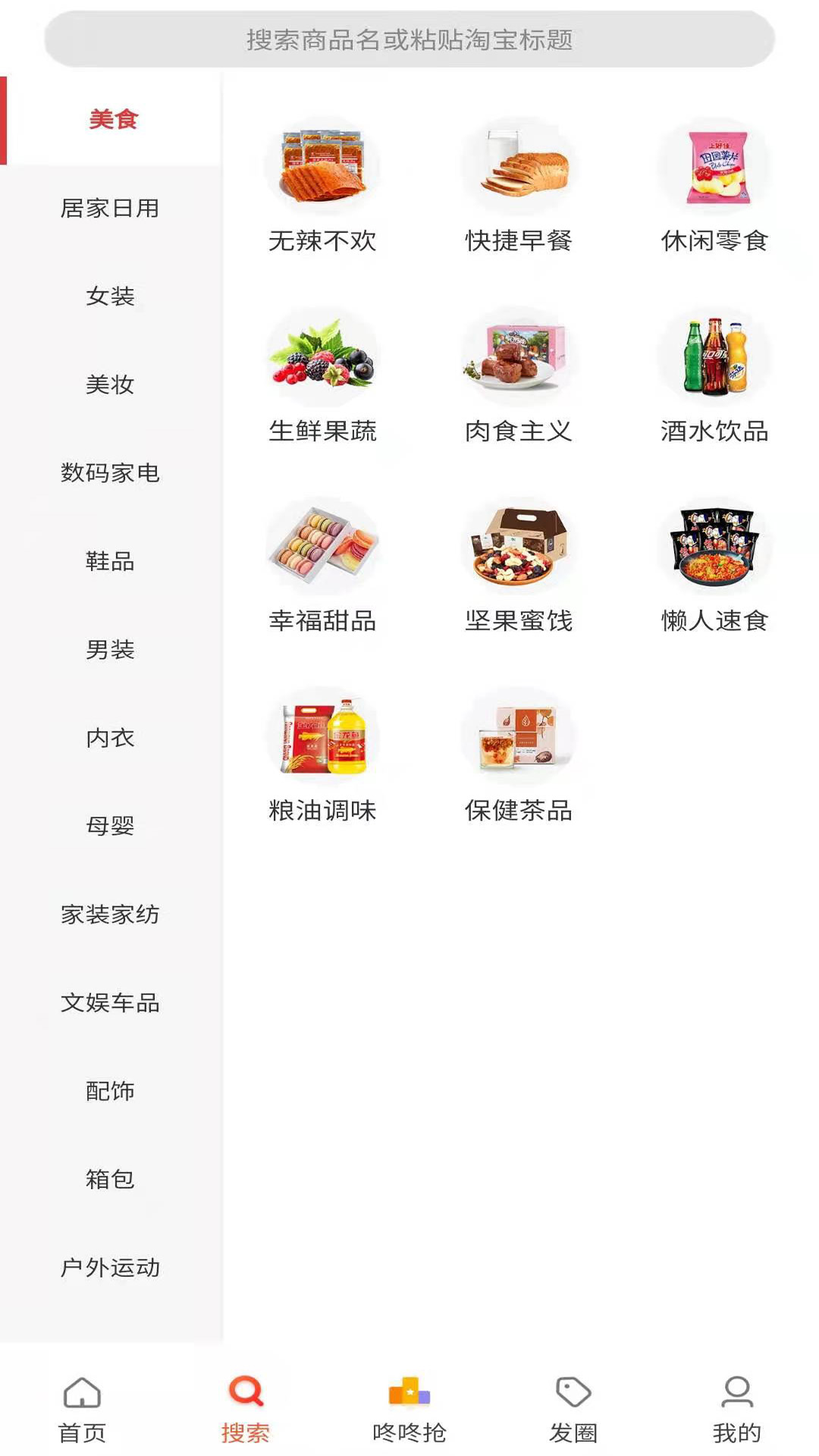Select the 户外运动 outdoor sports category
The image size is (819, 1456).
pos(111,1266)
